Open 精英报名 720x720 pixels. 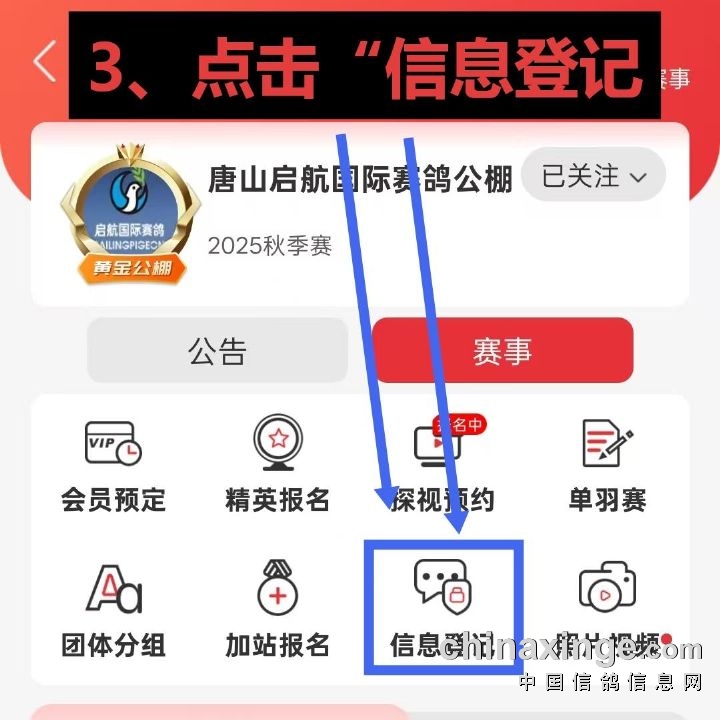tap(277, 464)
